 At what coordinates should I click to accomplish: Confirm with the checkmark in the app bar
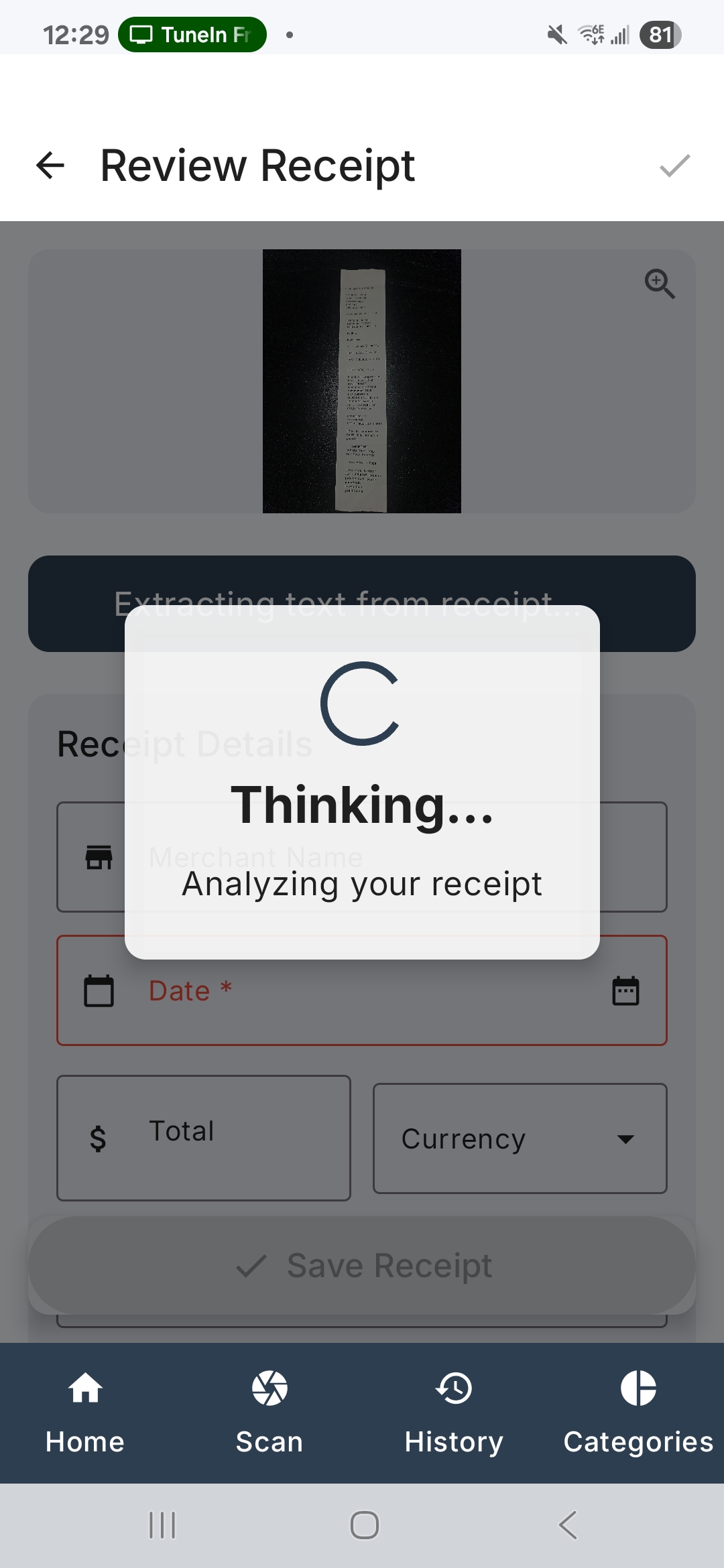coord(674,166)
